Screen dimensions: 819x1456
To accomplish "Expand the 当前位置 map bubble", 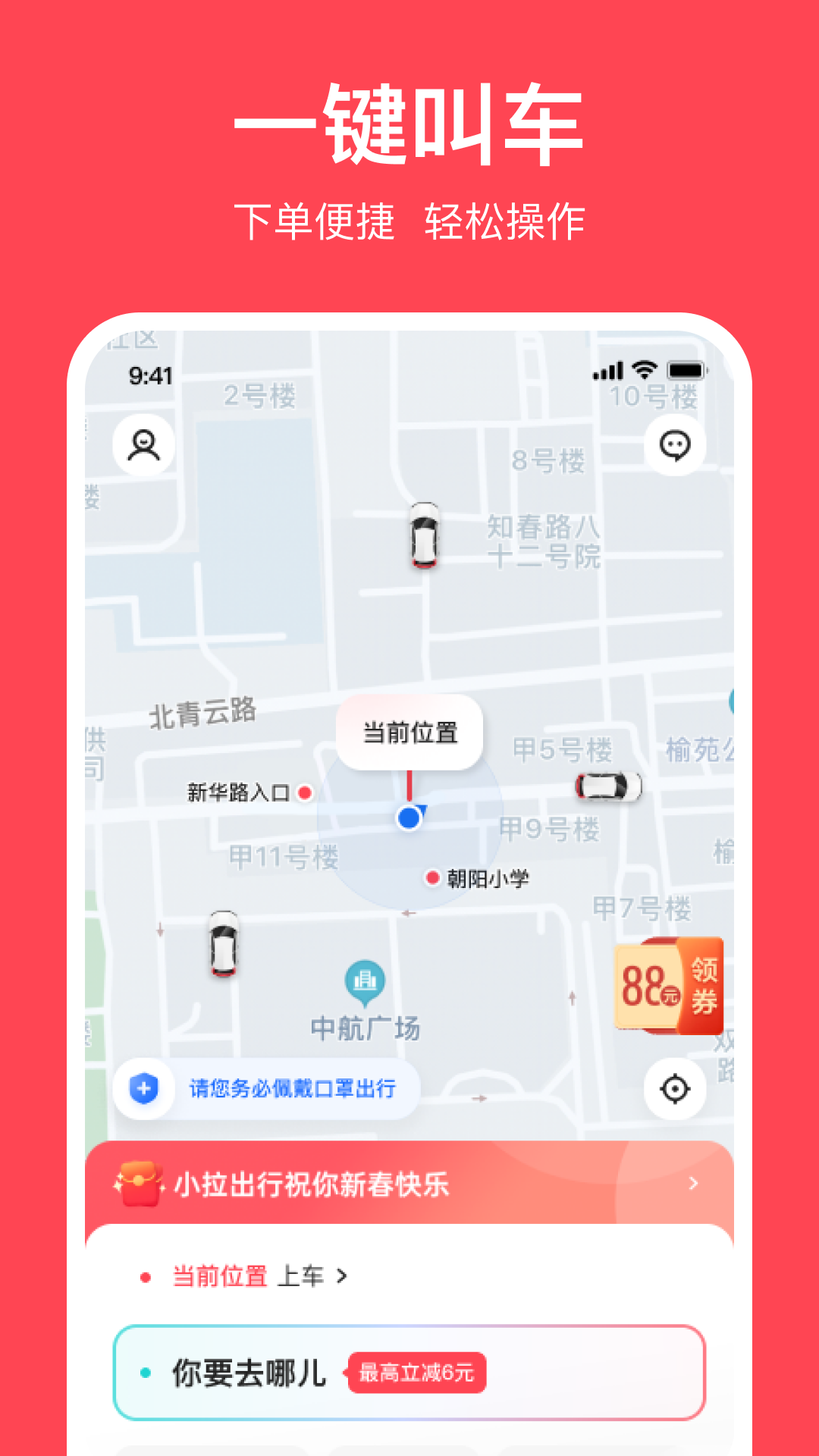I will click(409, 732).
